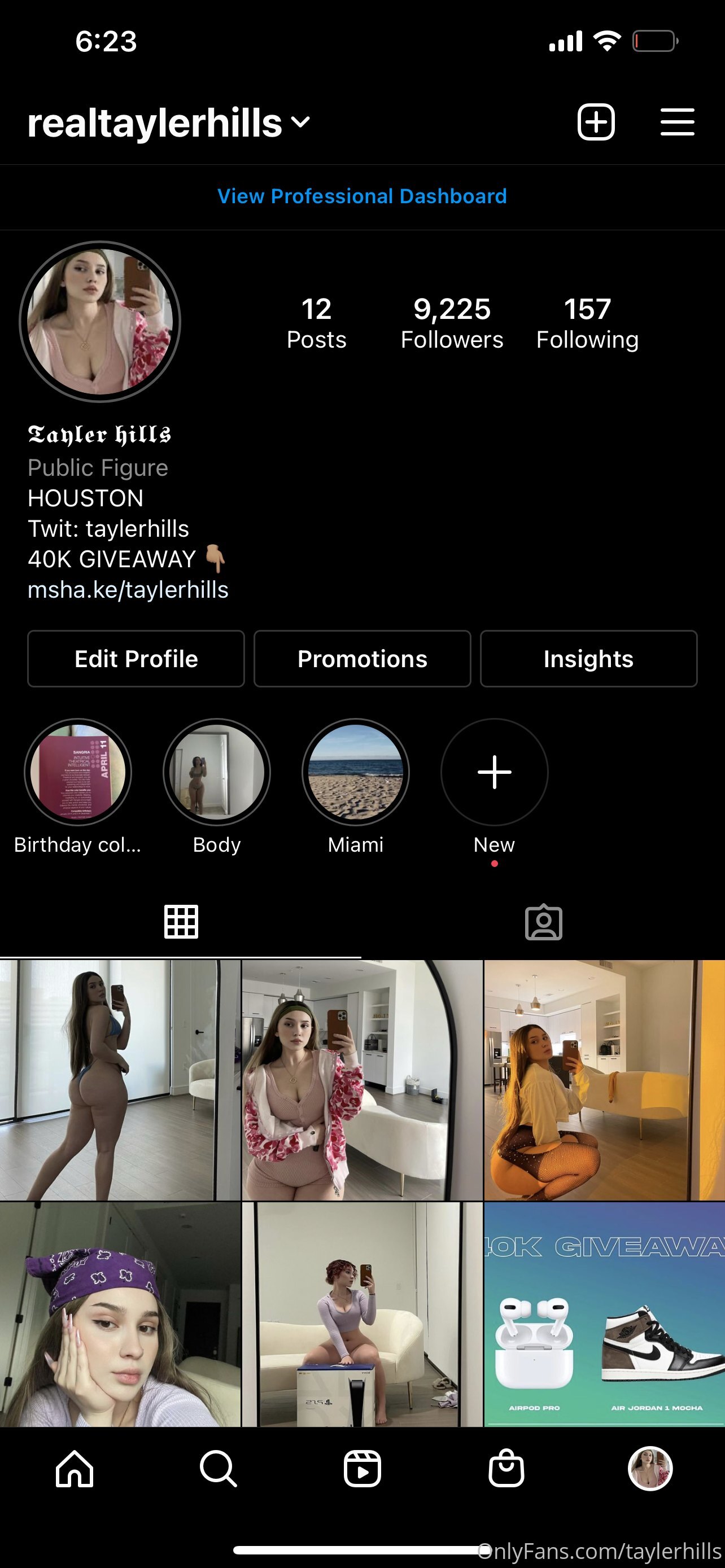Go to the Home feed tab
The height and width of the screenshot is (1568, 725).
click(x=75, y=1468)
